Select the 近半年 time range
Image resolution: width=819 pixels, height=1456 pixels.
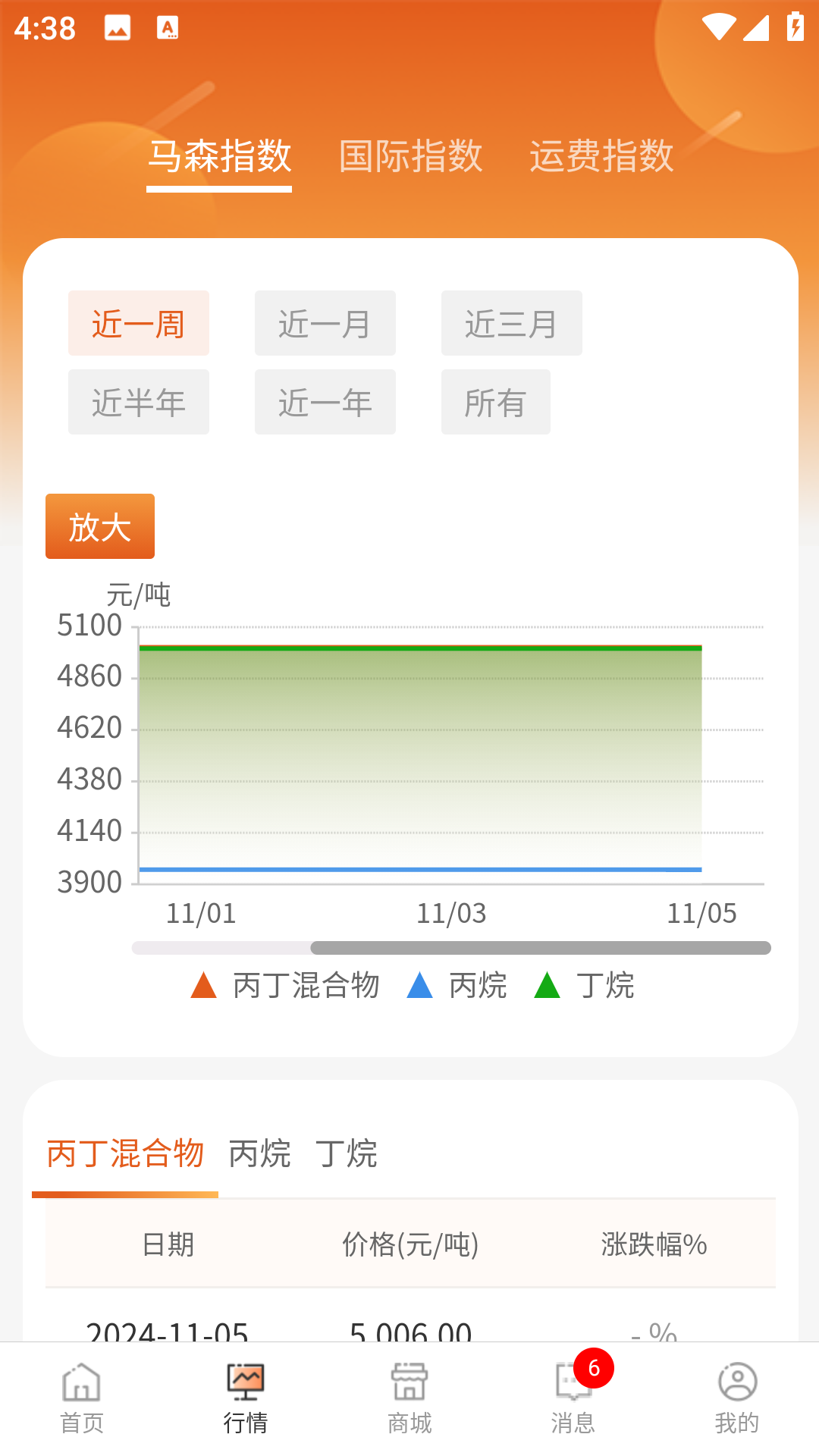coord(139,403)
